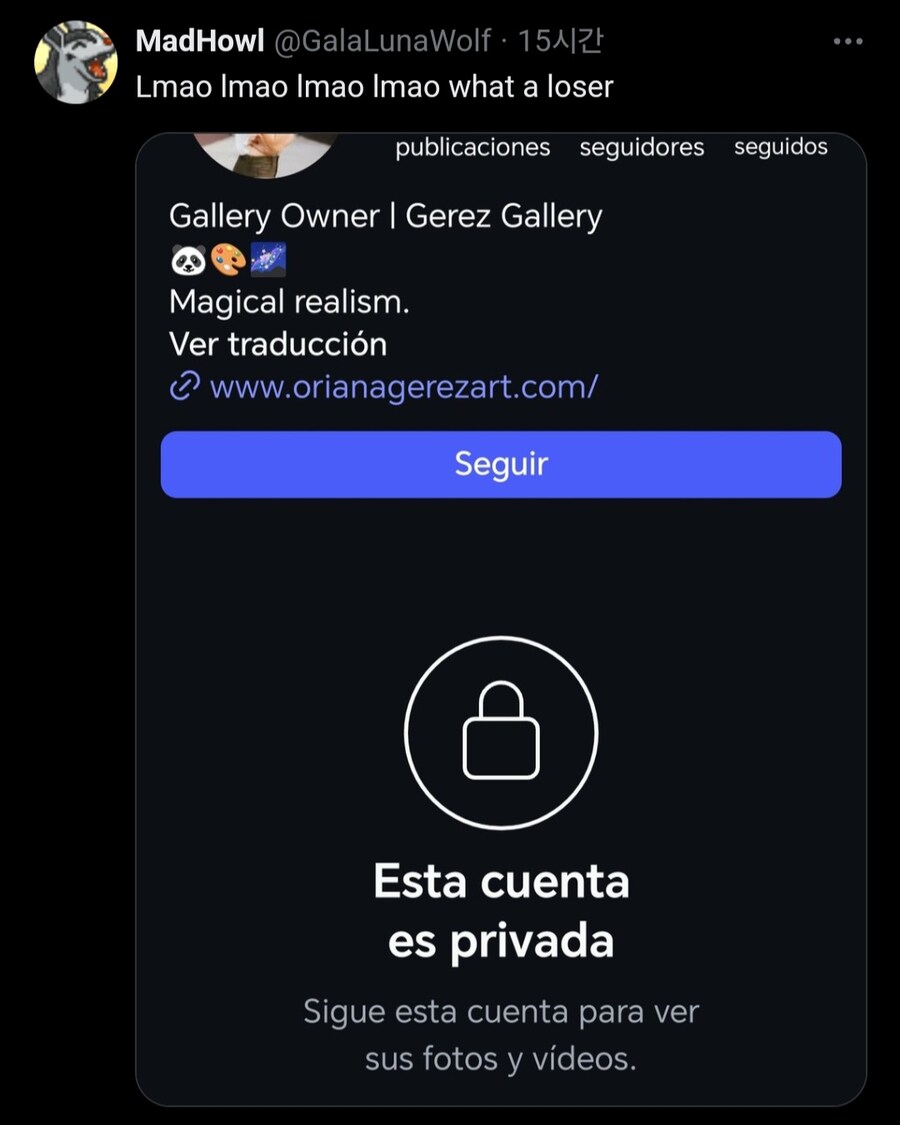The height and width of the screenshot is (1125, 900).
Task: Open MadHowl's profile avatar
Action: (x=76, y=62)
